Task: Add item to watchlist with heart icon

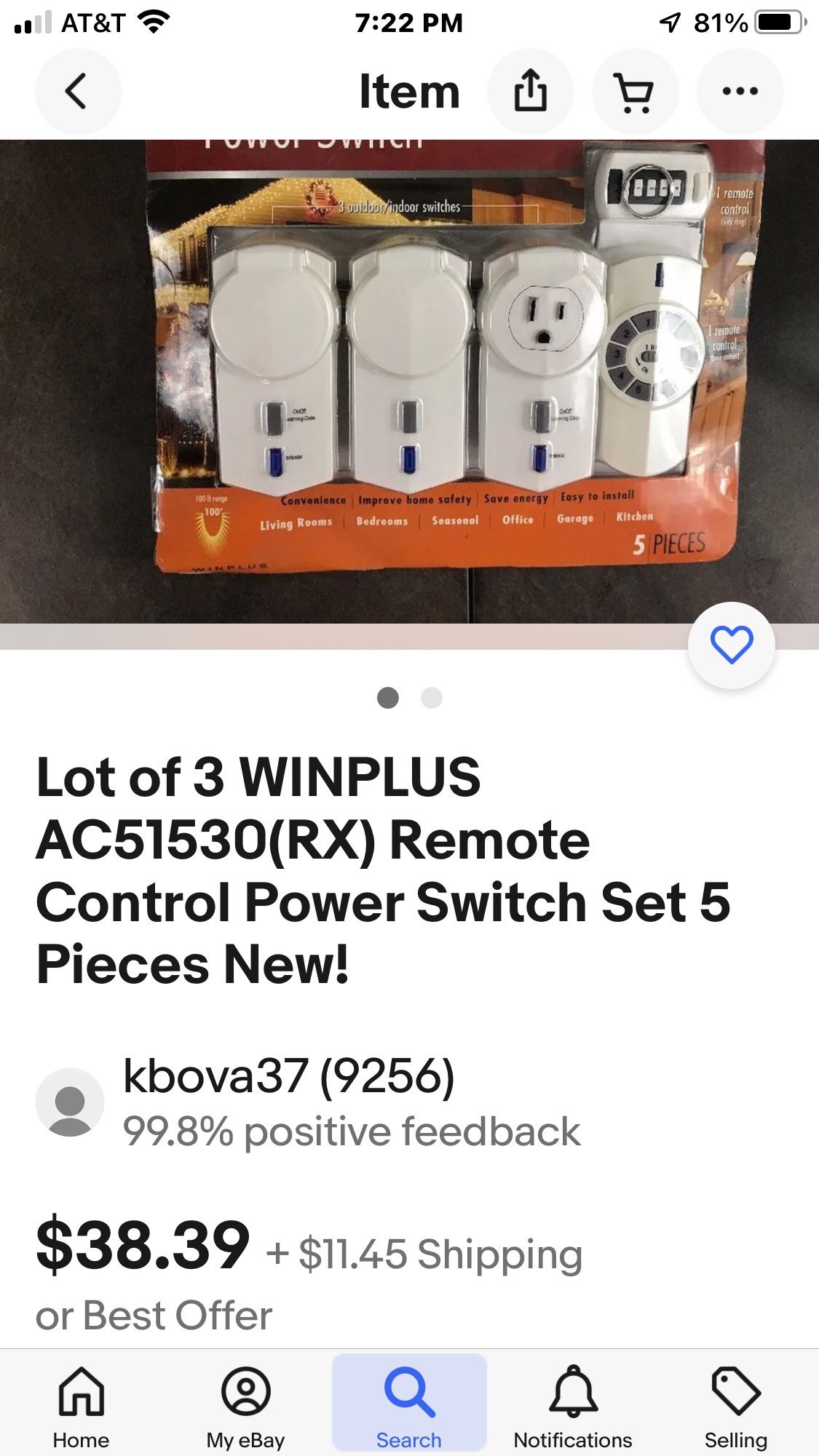Action: coord(731,645)
